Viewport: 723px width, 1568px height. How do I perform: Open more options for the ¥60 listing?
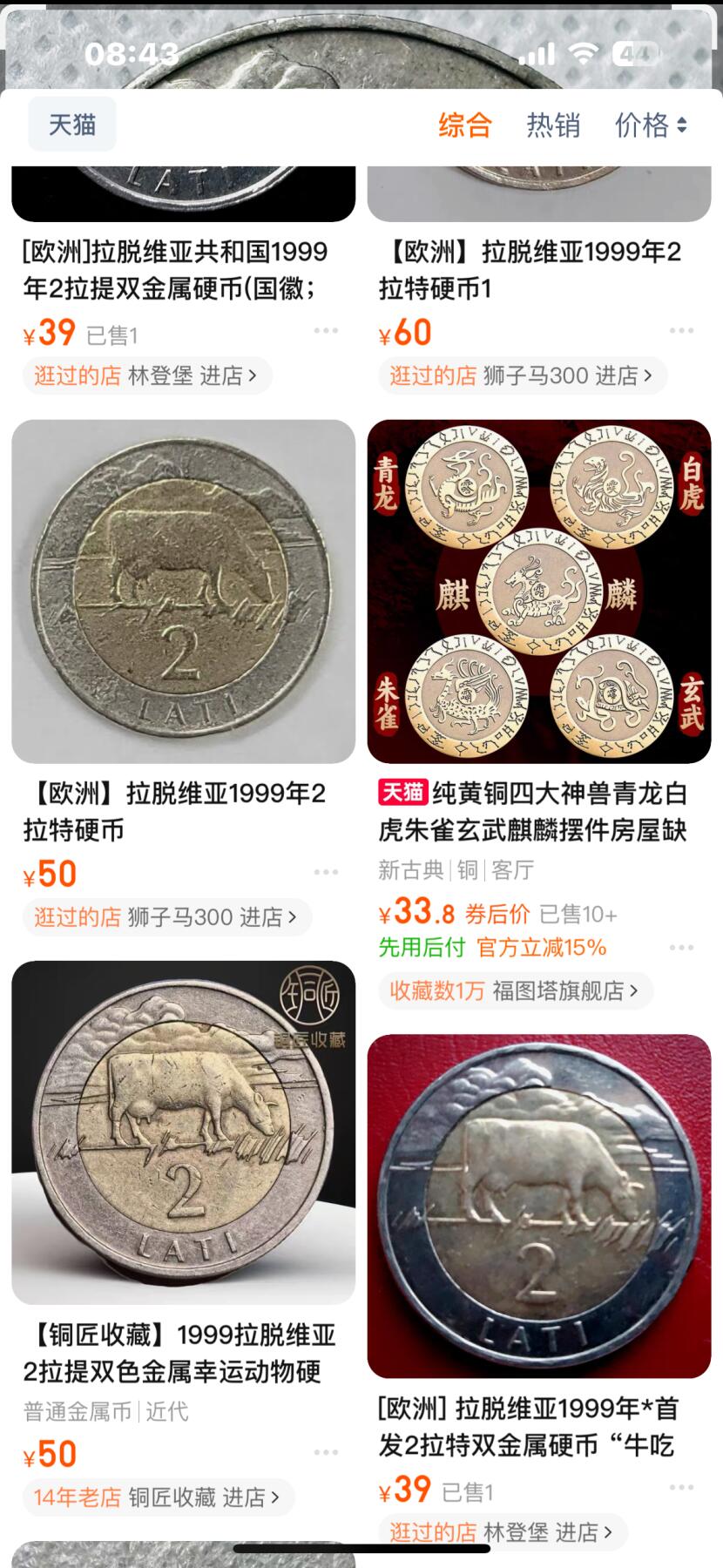coord(681,331)
